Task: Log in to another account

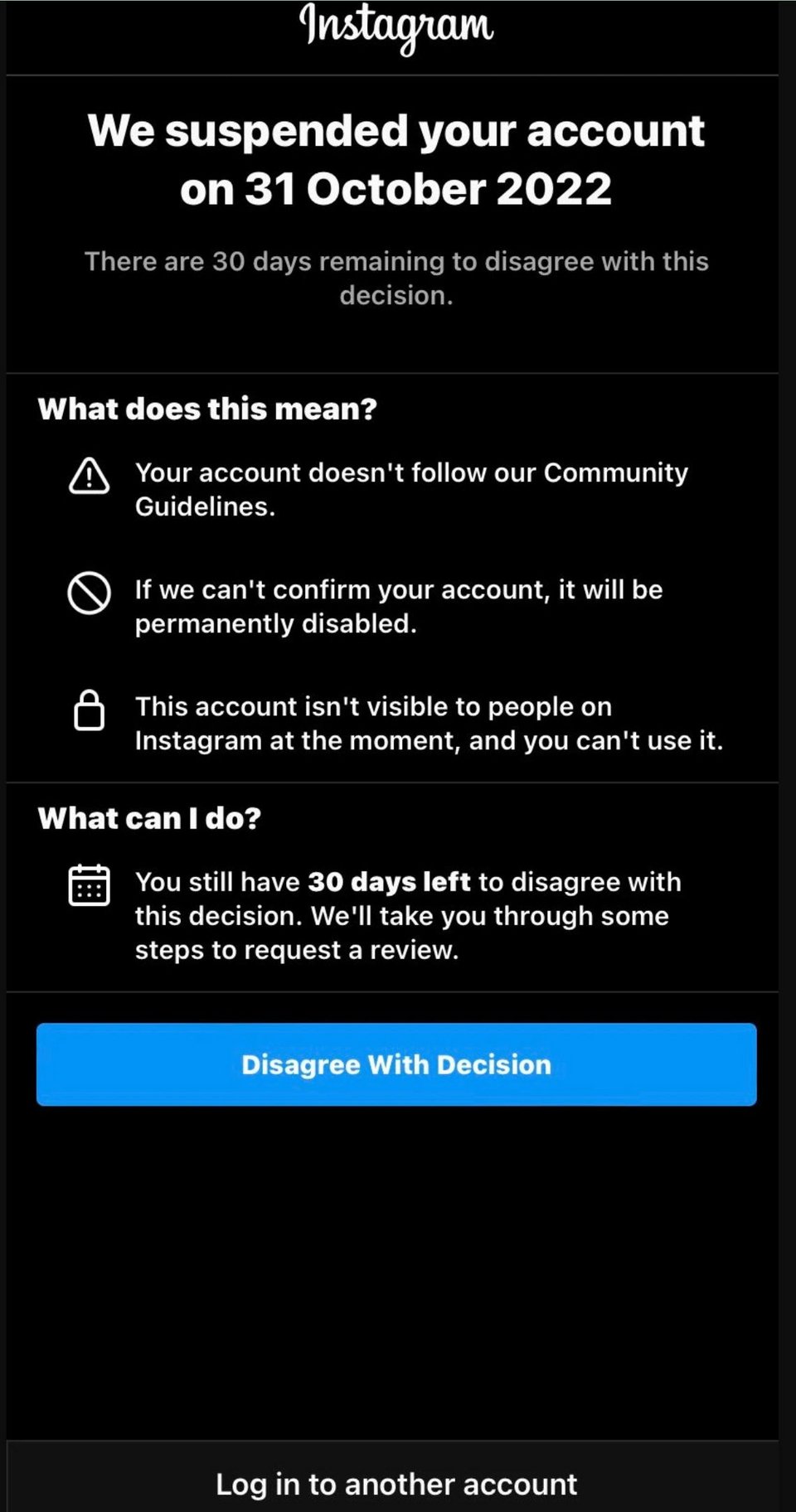Action: pyautogui.click(x=396, y=1483)
